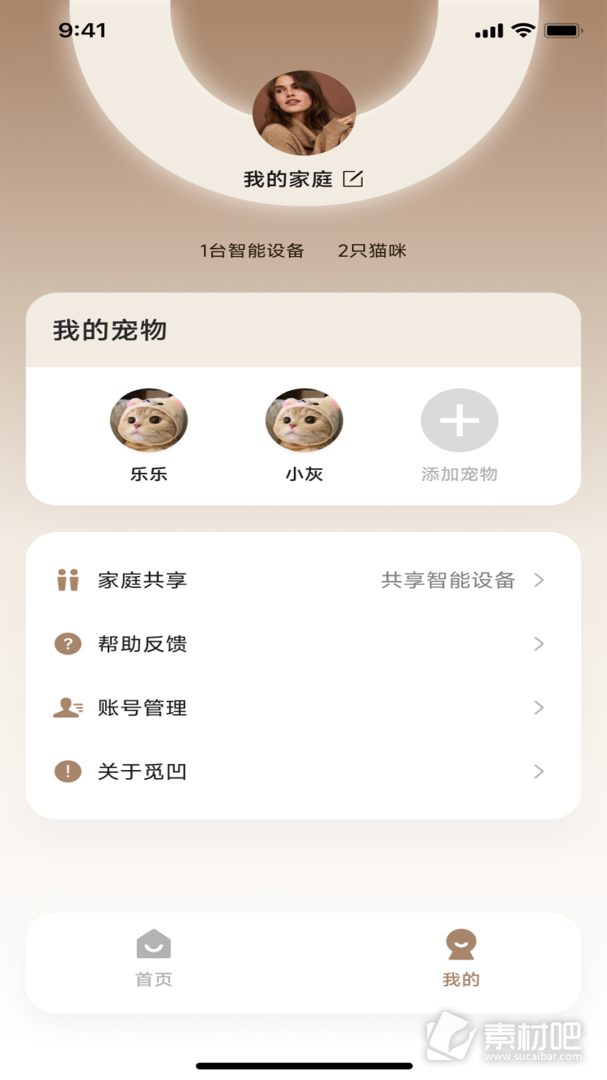Open 帮助反馈 help and feedback
The height and width of the screenshot is (1080, 607).
click(303, 644)
